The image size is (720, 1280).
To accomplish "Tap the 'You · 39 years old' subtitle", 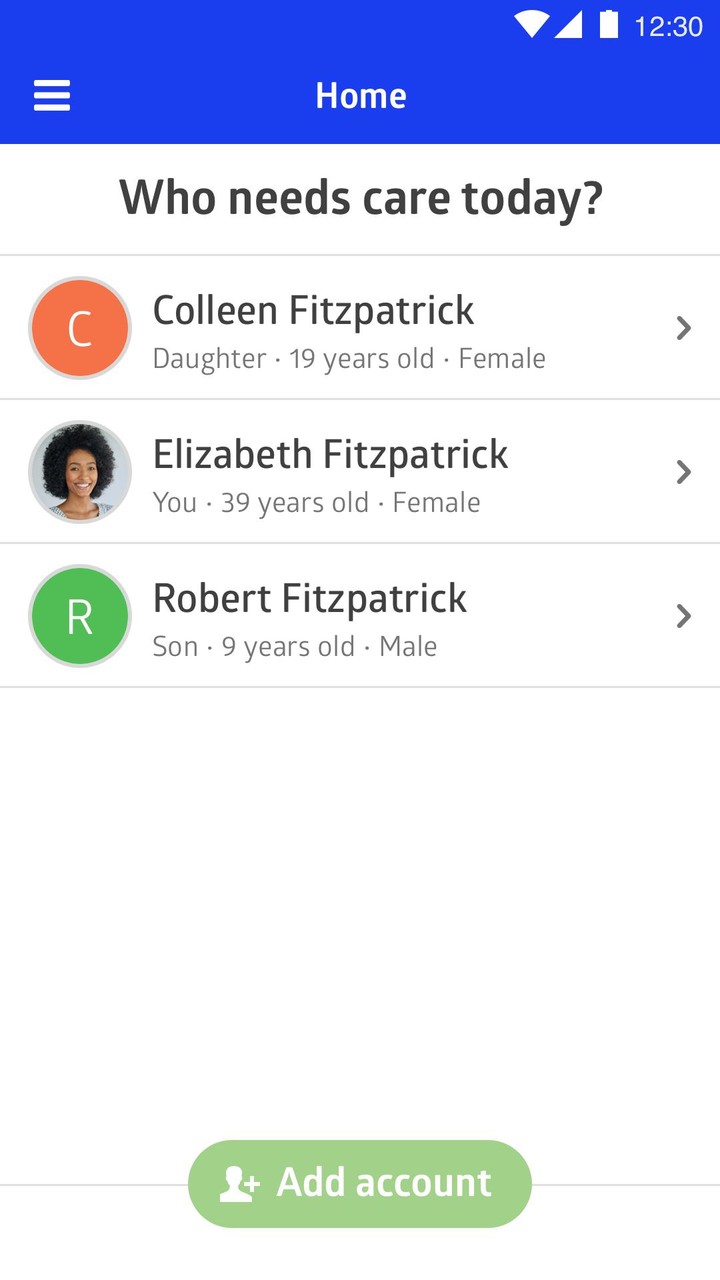I will pos(316,502).
